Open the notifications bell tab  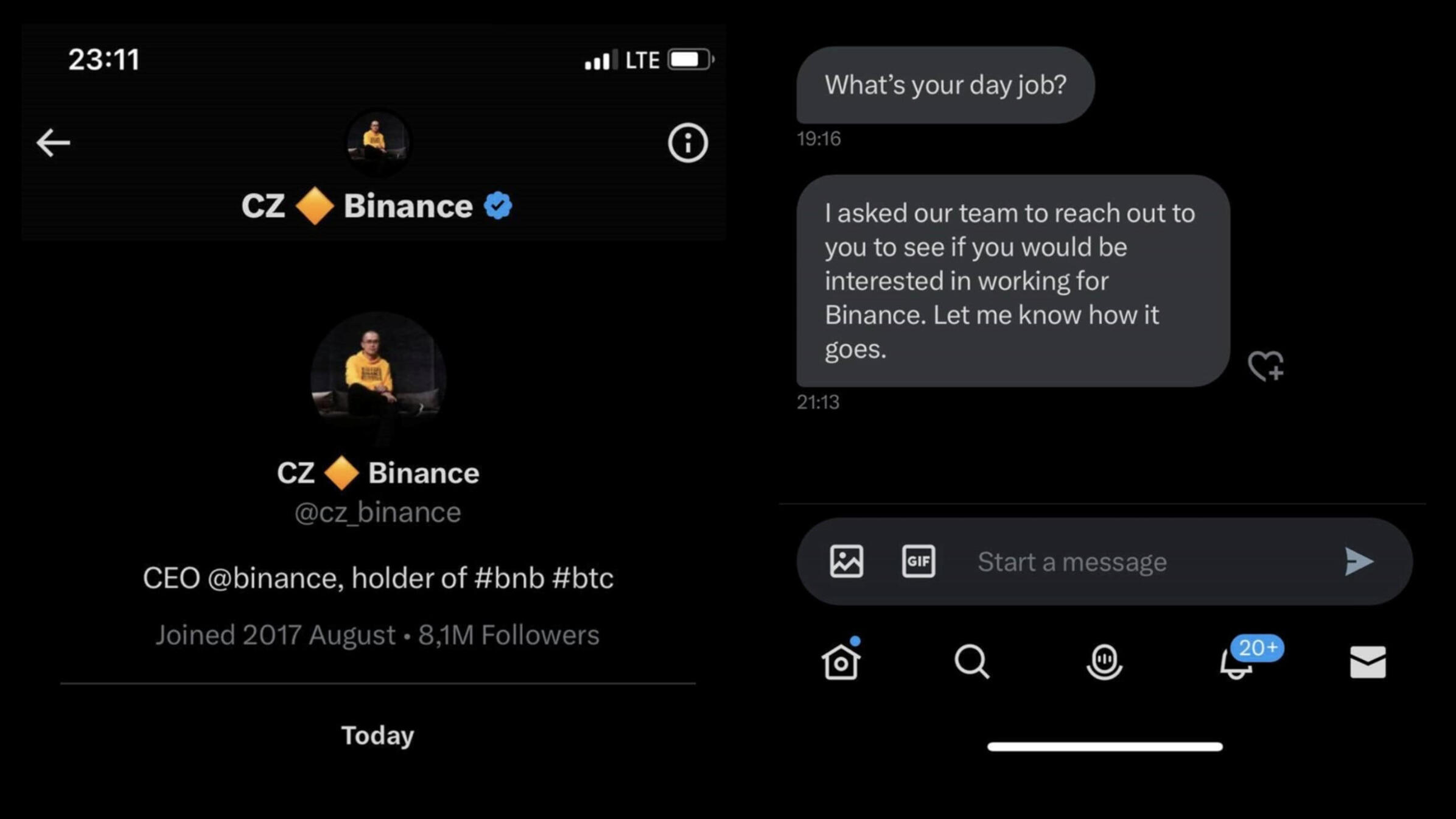coord(1236,663)
